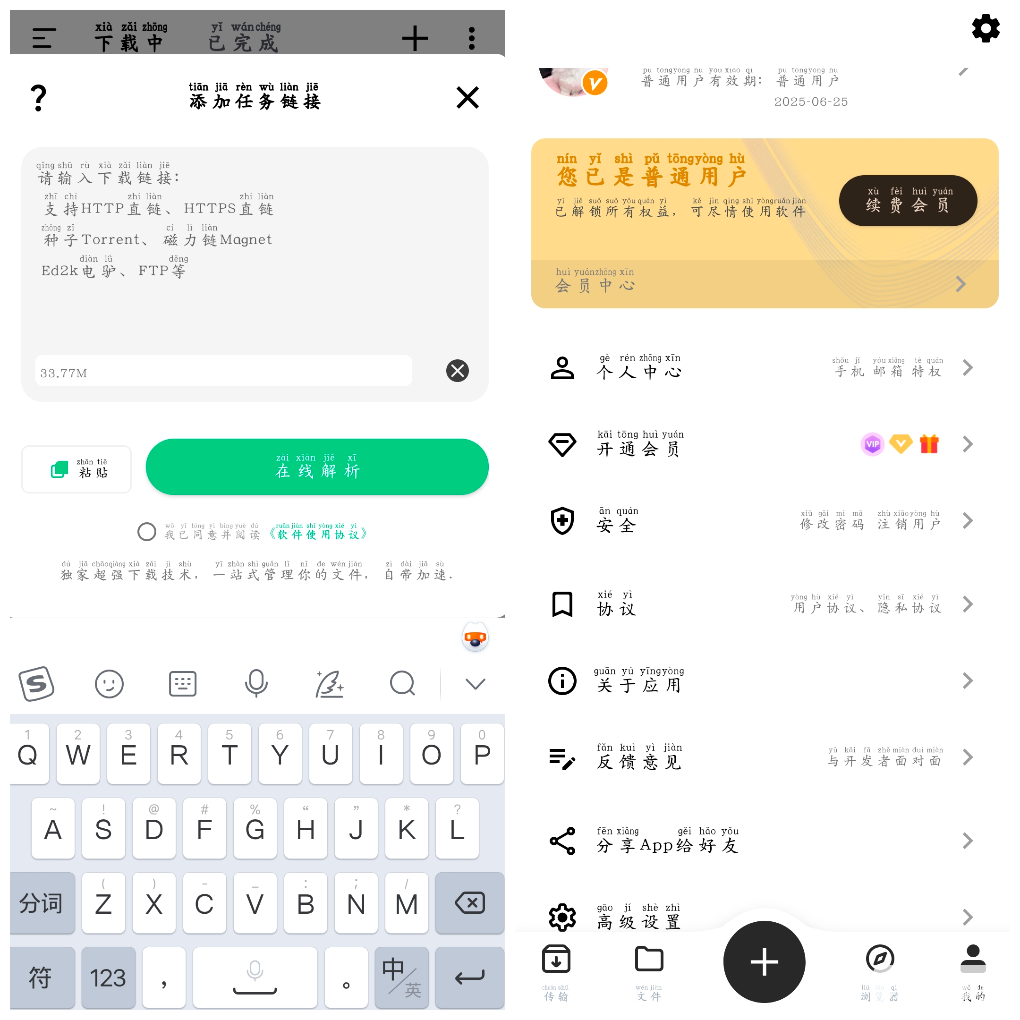Open 安全 security settings
This screenshot has width=1020, height=1020.
[764, 521]
